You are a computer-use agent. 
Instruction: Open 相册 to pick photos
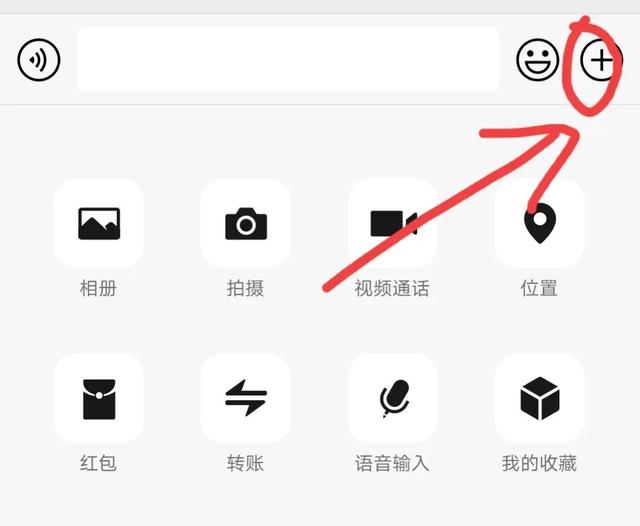[x=99, y=223]
